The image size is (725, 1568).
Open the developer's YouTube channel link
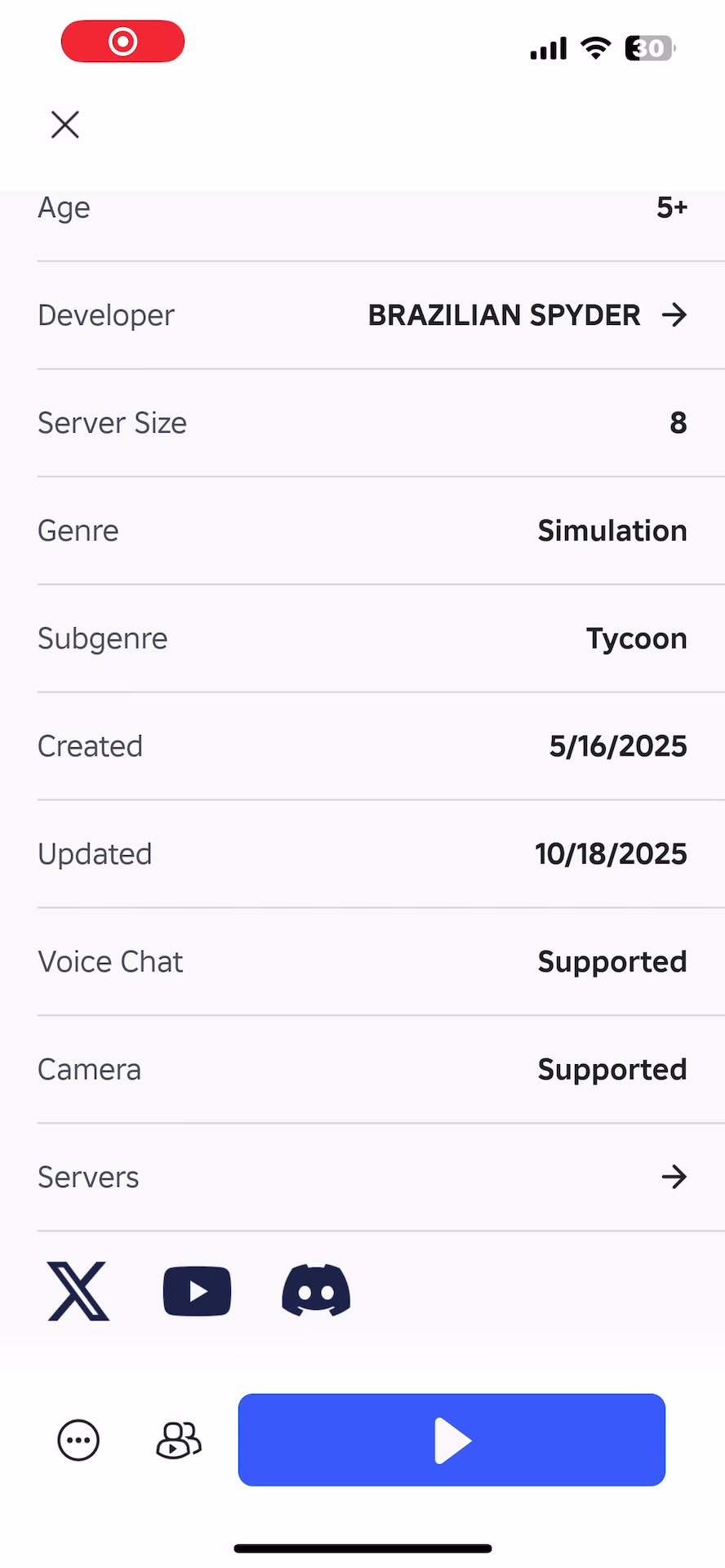(x=197, y=1291)
